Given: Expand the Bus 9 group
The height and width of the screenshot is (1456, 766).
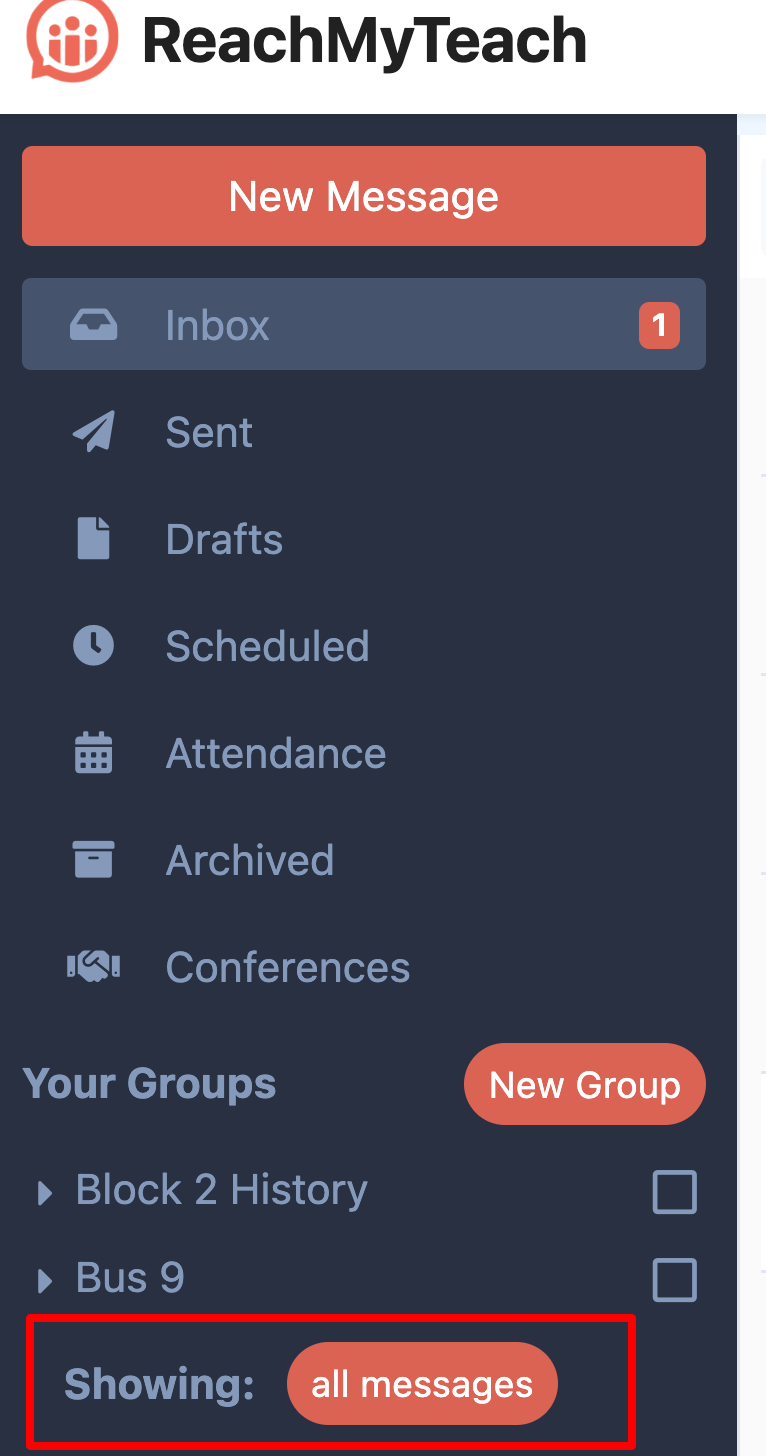Looking at the screenshot, I should pyautogui.click(x=44, y=1280).
